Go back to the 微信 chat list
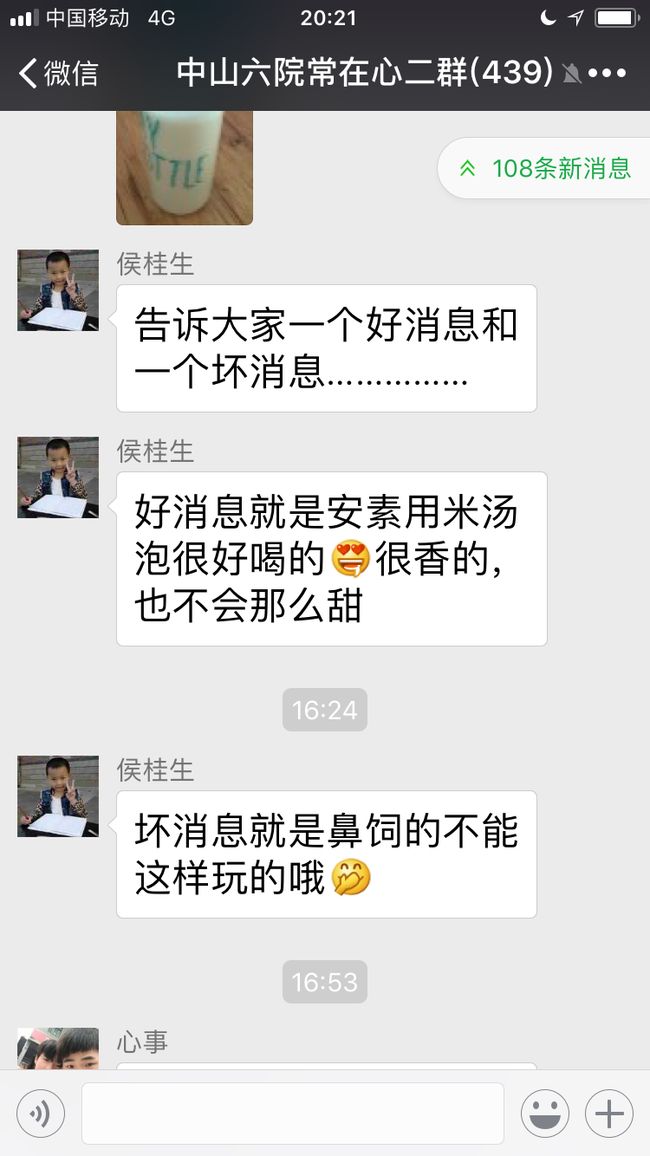Image resolution: width=650 pixels, height=1156 pixels. tap(59, 73)
